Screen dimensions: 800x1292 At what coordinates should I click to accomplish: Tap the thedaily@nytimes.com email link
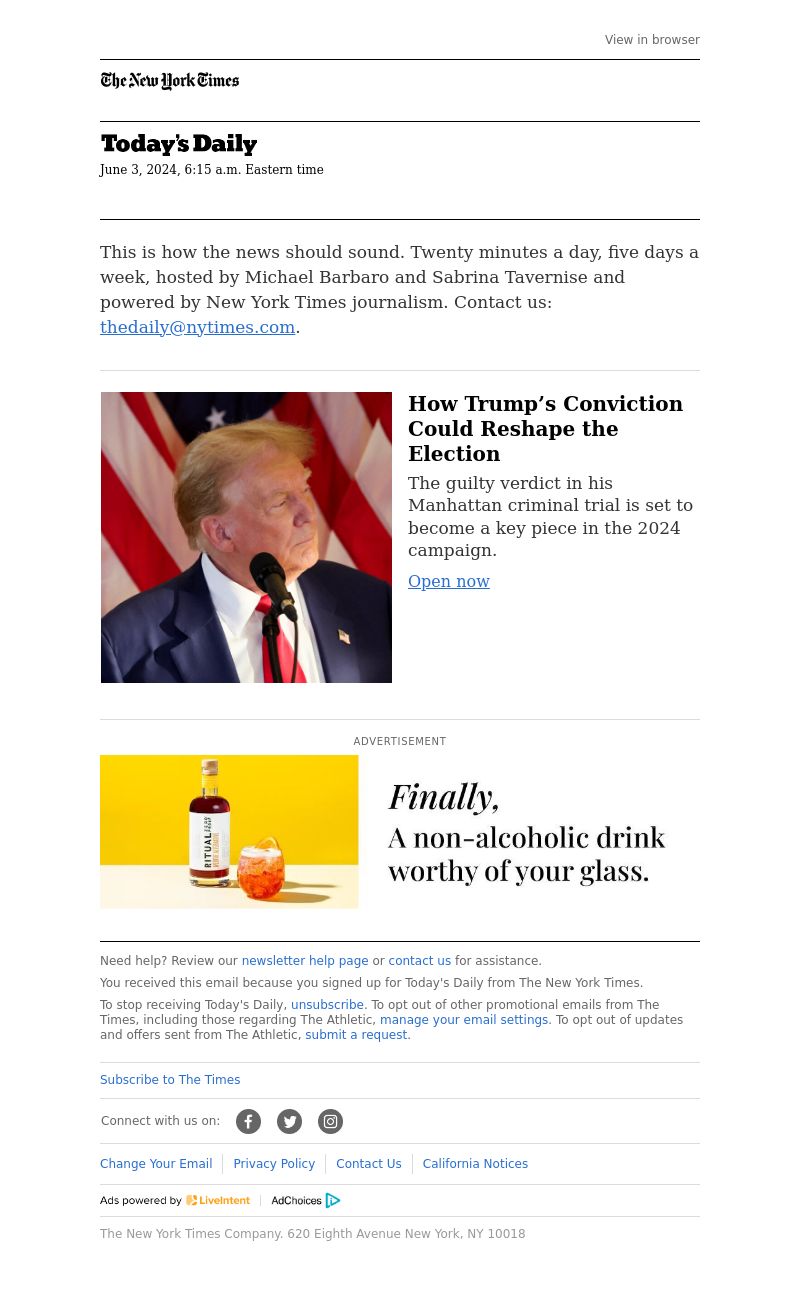tap(197, 327)
